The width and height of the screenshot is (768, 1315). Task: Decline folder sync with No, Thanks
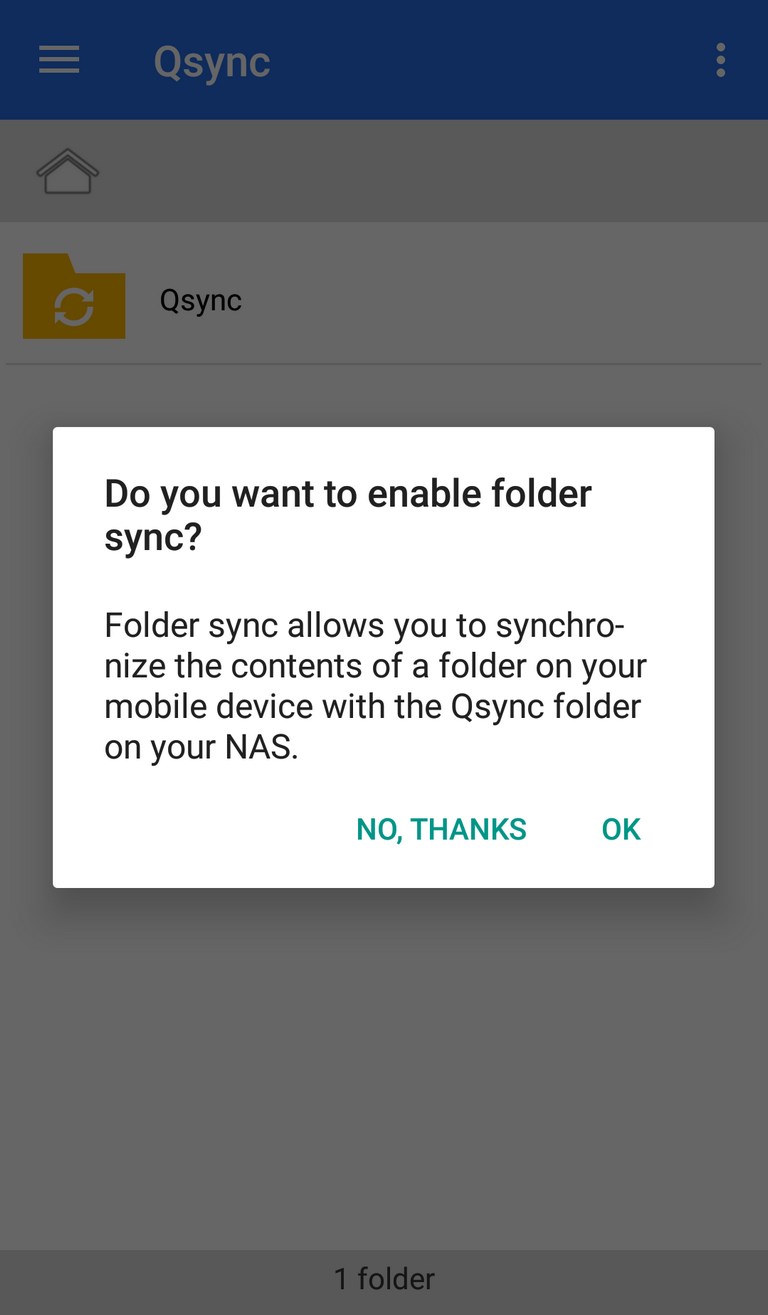click(x=441, y=829)
